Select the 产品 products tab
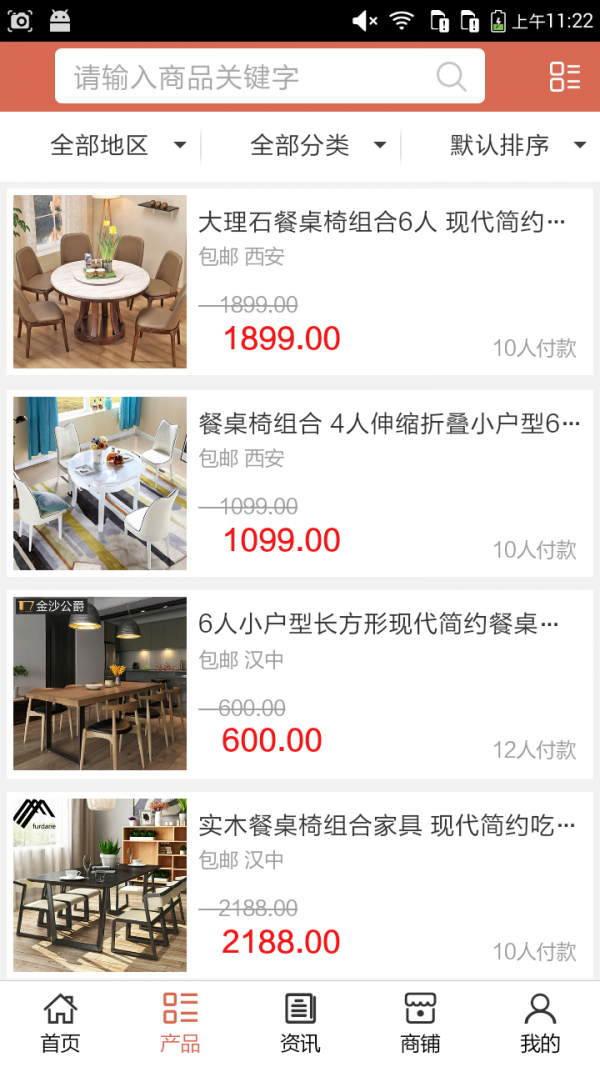This screenshot has width=600, height=1067. [x=180, y=1023]
